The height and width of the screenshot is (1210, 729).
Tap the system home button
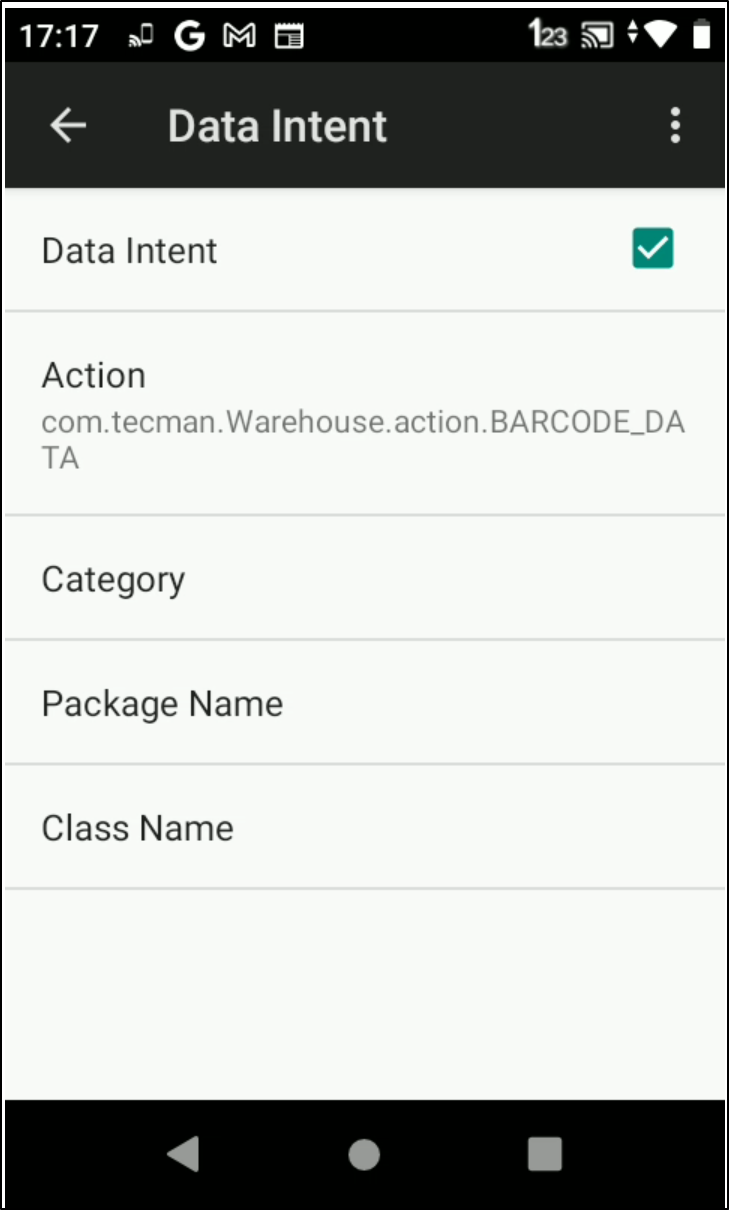tap(364, 1154)
